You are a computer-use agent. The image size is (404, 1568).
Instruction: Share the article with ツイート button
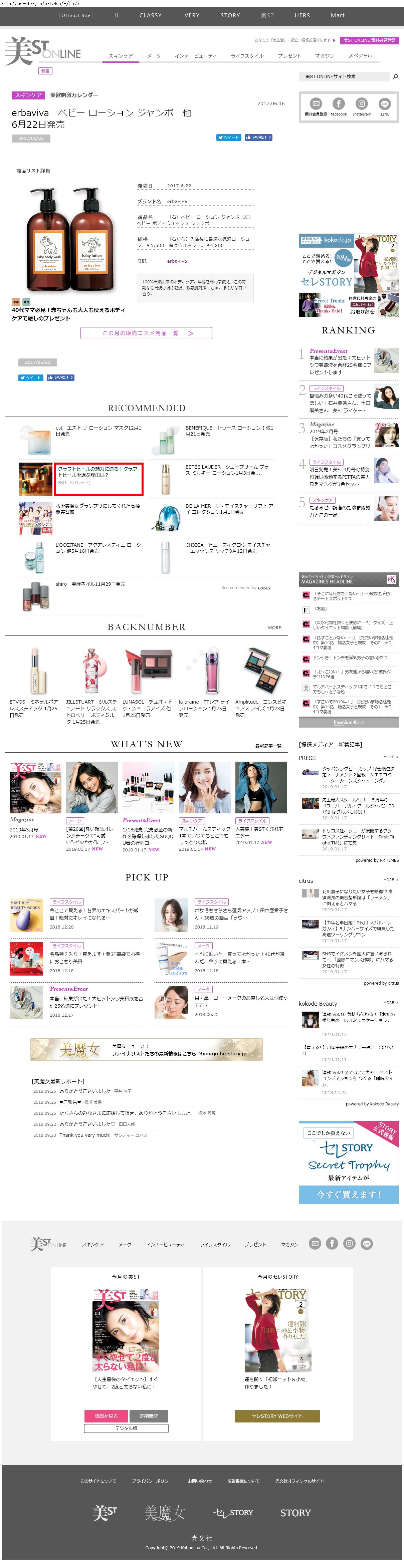(228, 138)
